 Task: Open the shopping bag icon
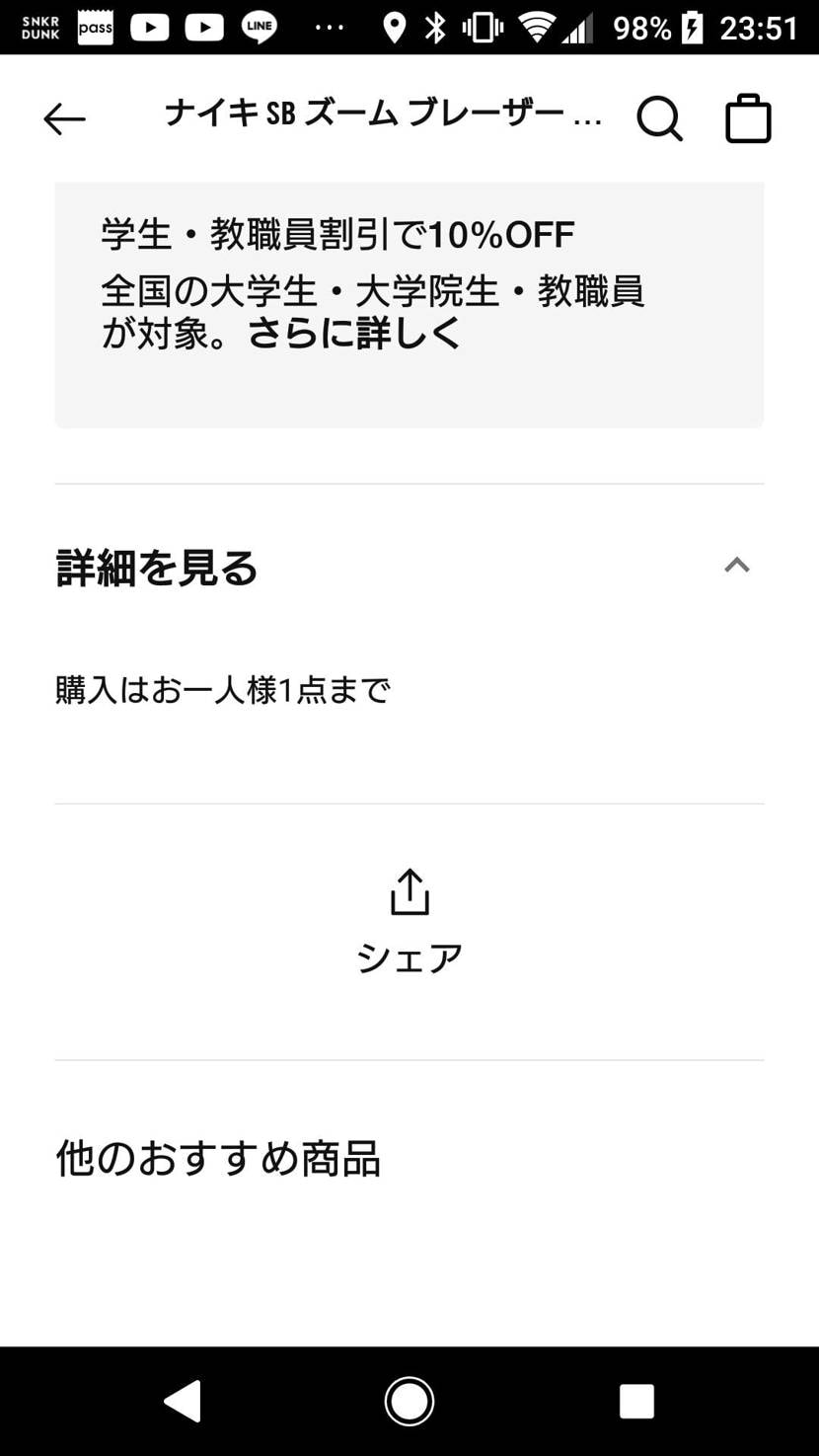click(x=748, y=116)
